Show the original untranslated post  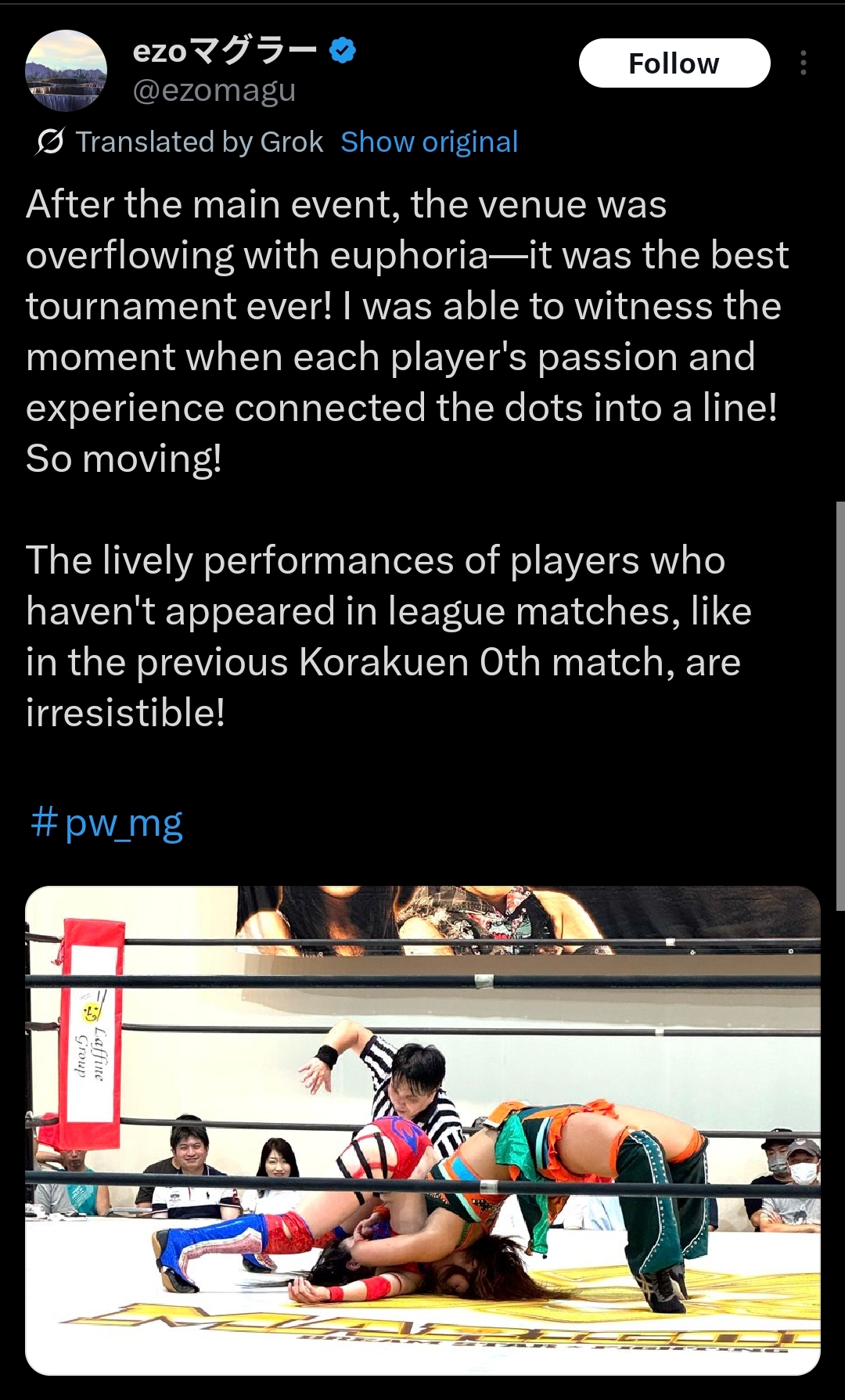pos(429,142)
